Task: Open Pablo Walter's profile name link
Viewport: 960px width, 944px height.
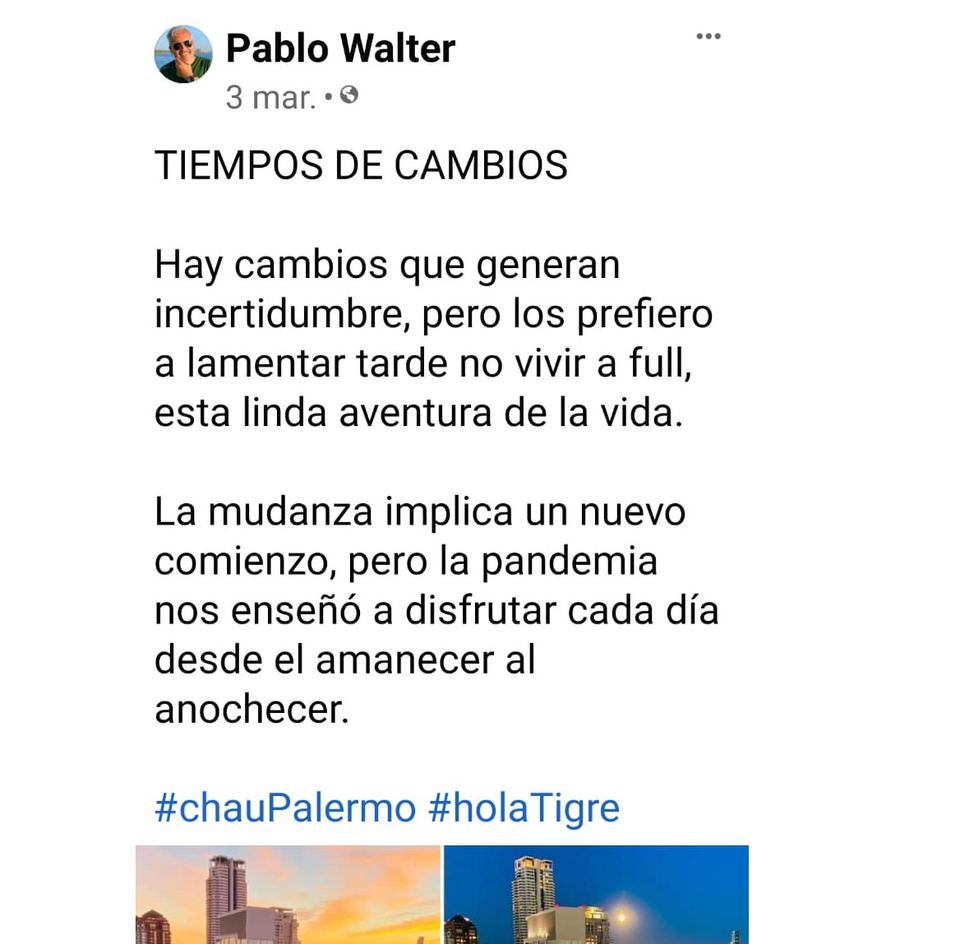Action: coord(340,48)
